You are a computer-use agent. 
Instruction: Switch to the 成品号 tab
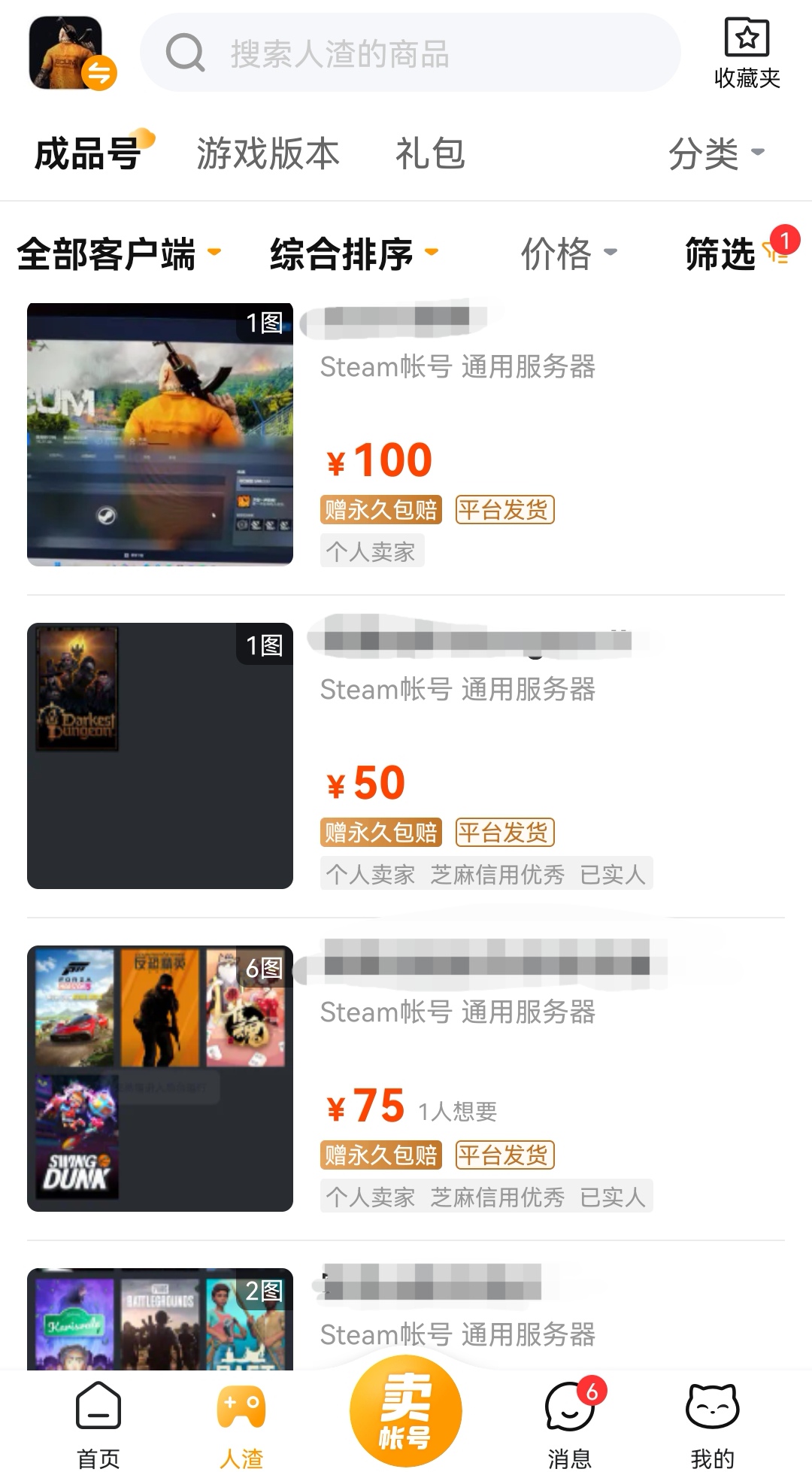pyautogui.click(x=88, y=153)
